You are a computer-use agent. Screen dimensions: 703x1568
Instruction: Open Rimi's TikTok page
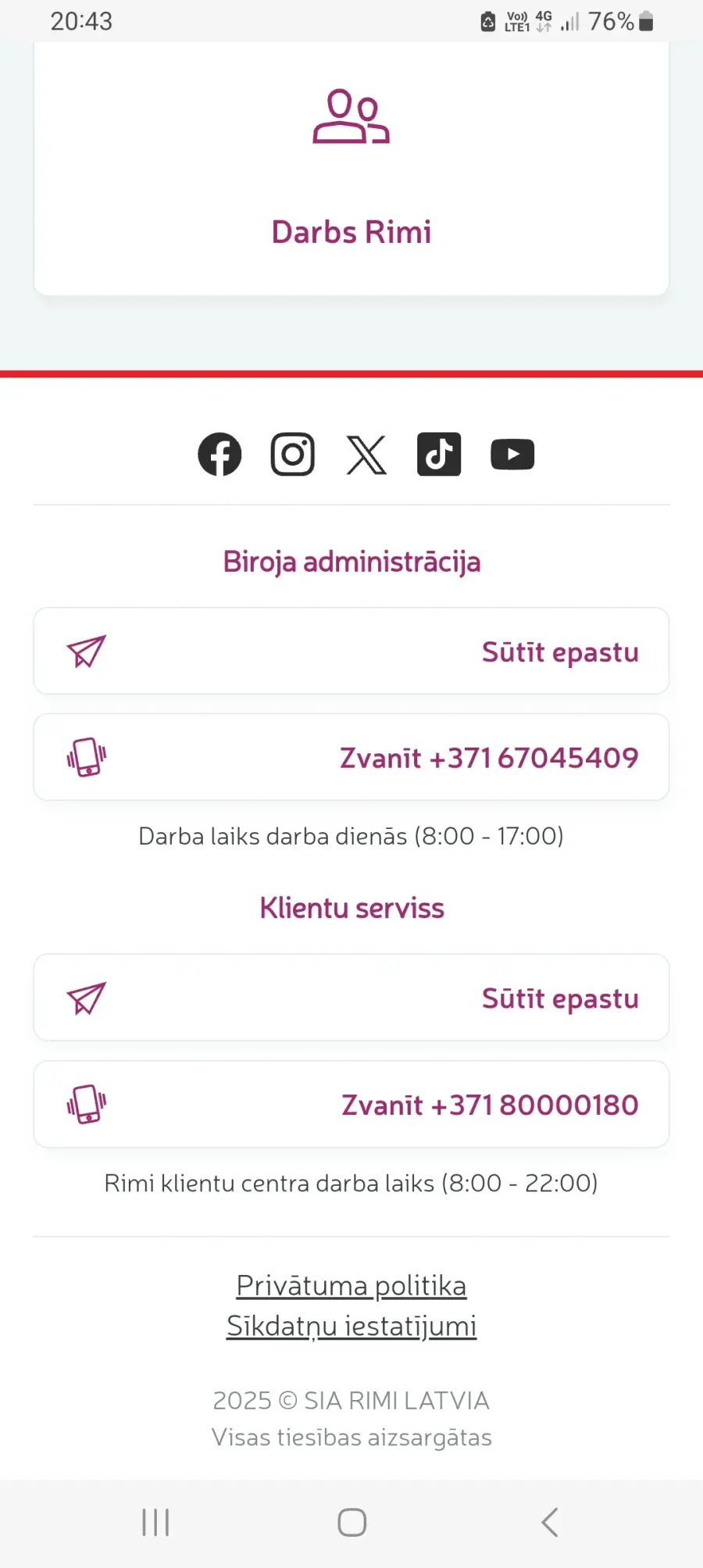(439, 454)
